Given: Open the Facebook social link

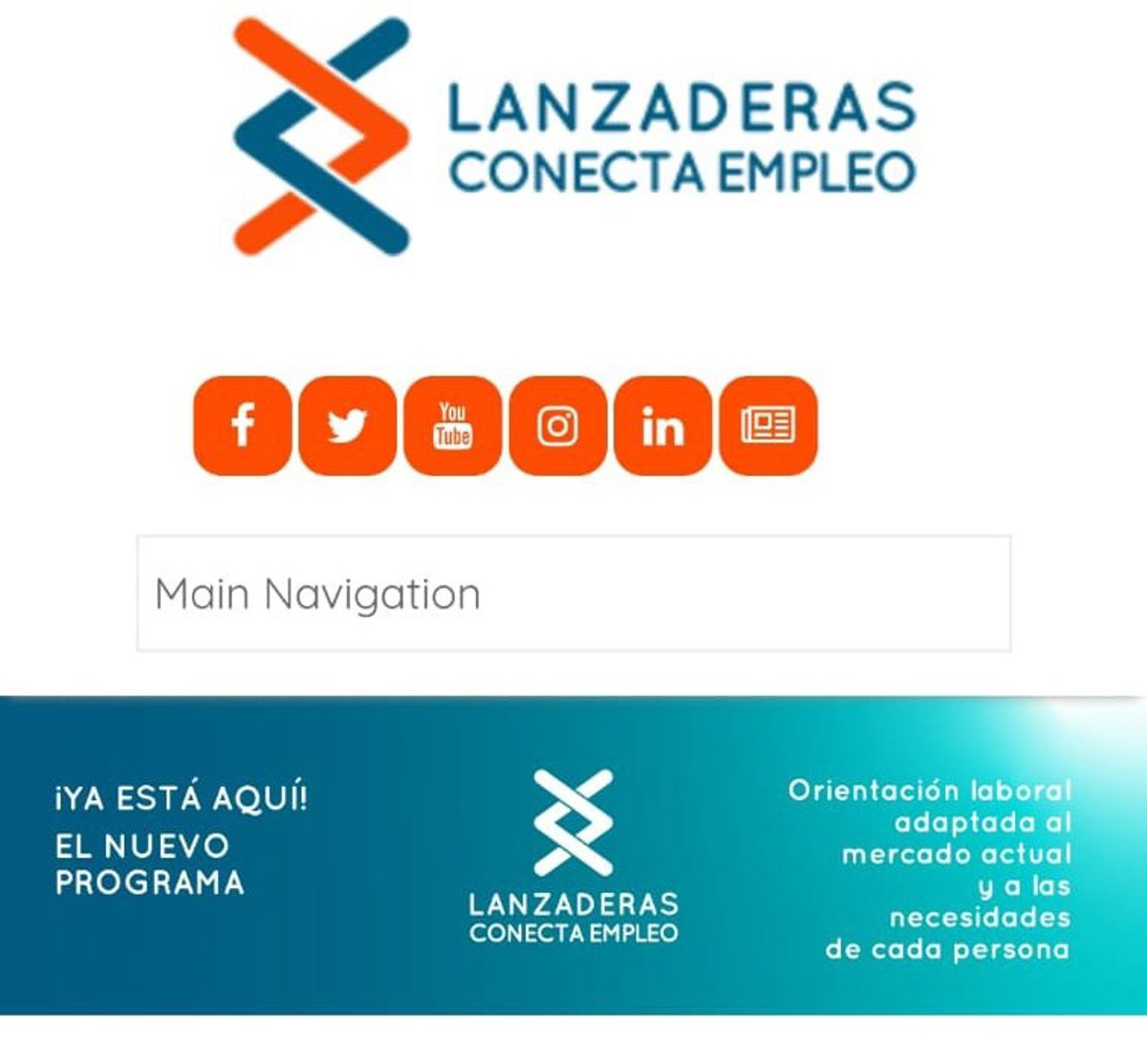Looking at the screenshot, I should [x=242, y=425].
